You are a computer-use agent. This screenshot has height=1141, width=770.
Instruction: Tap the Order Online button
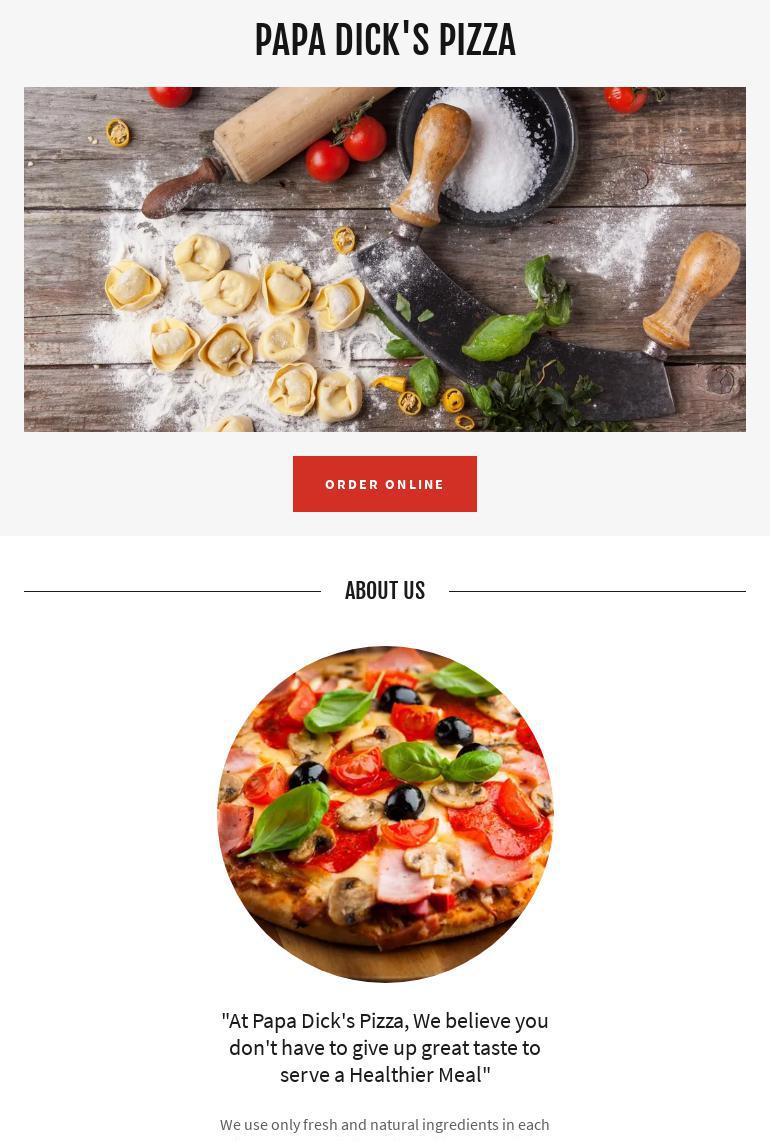pyautogui.click(x=384, y=484)
